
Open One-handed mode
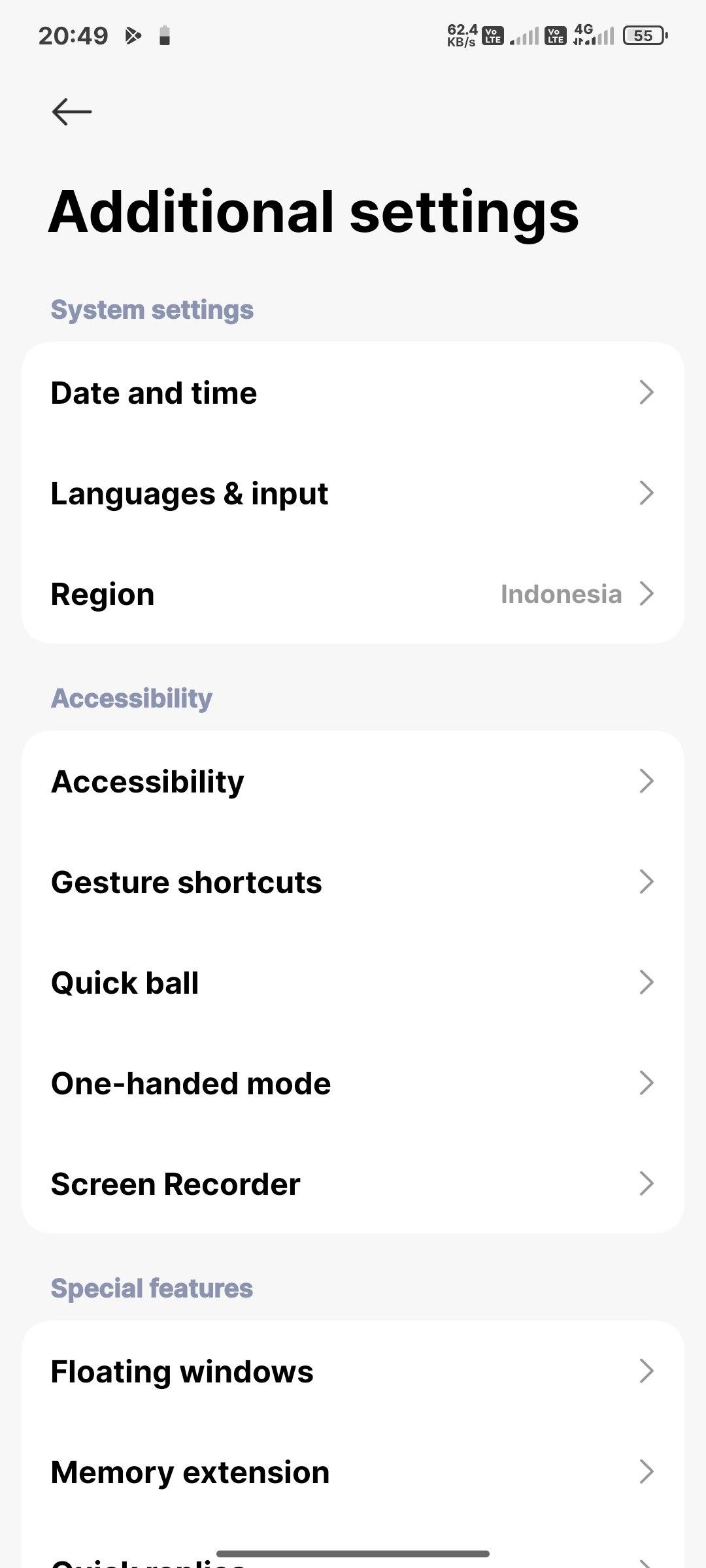point(353,1083)
